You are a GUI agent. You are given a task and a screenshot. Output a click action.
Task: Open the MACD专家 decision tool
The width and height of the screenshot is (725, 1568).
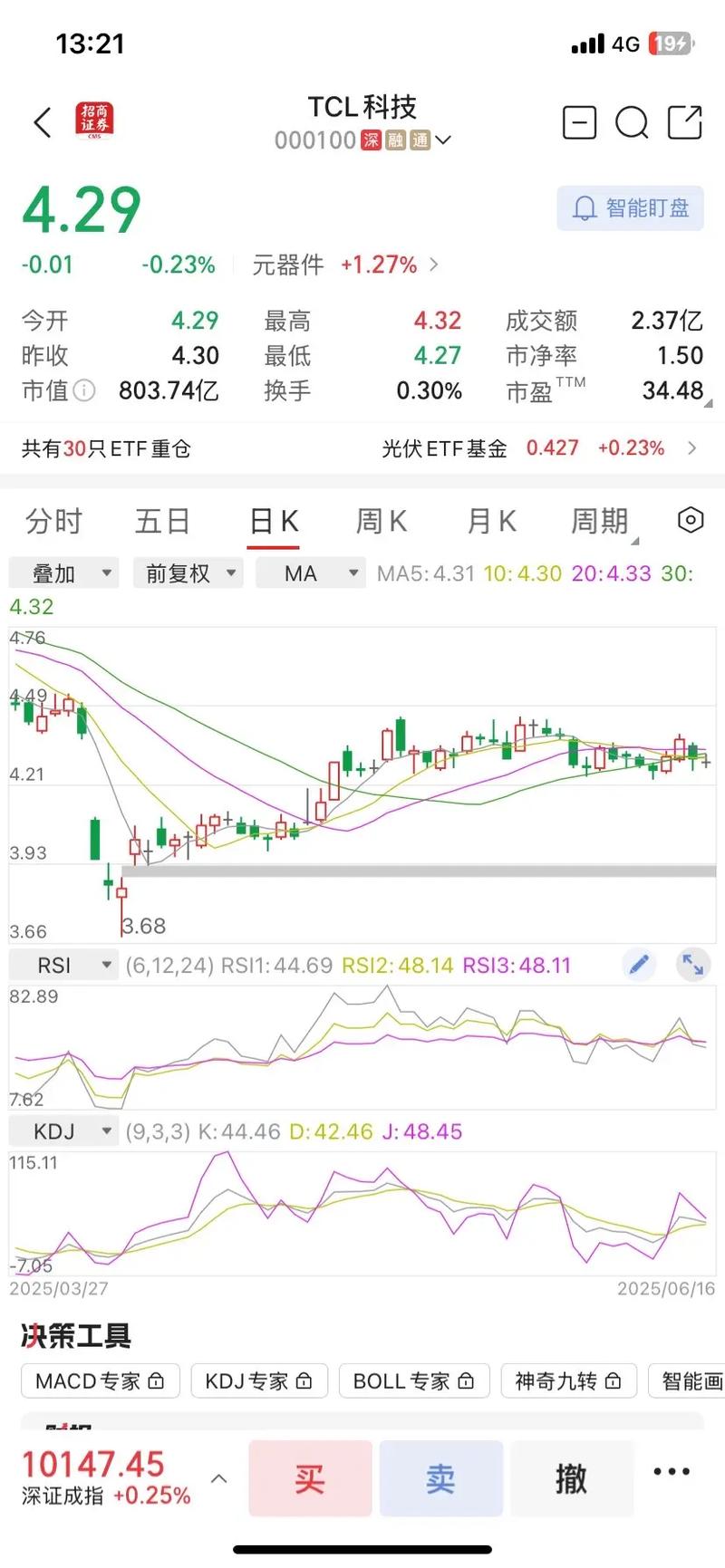point(101,1380)
